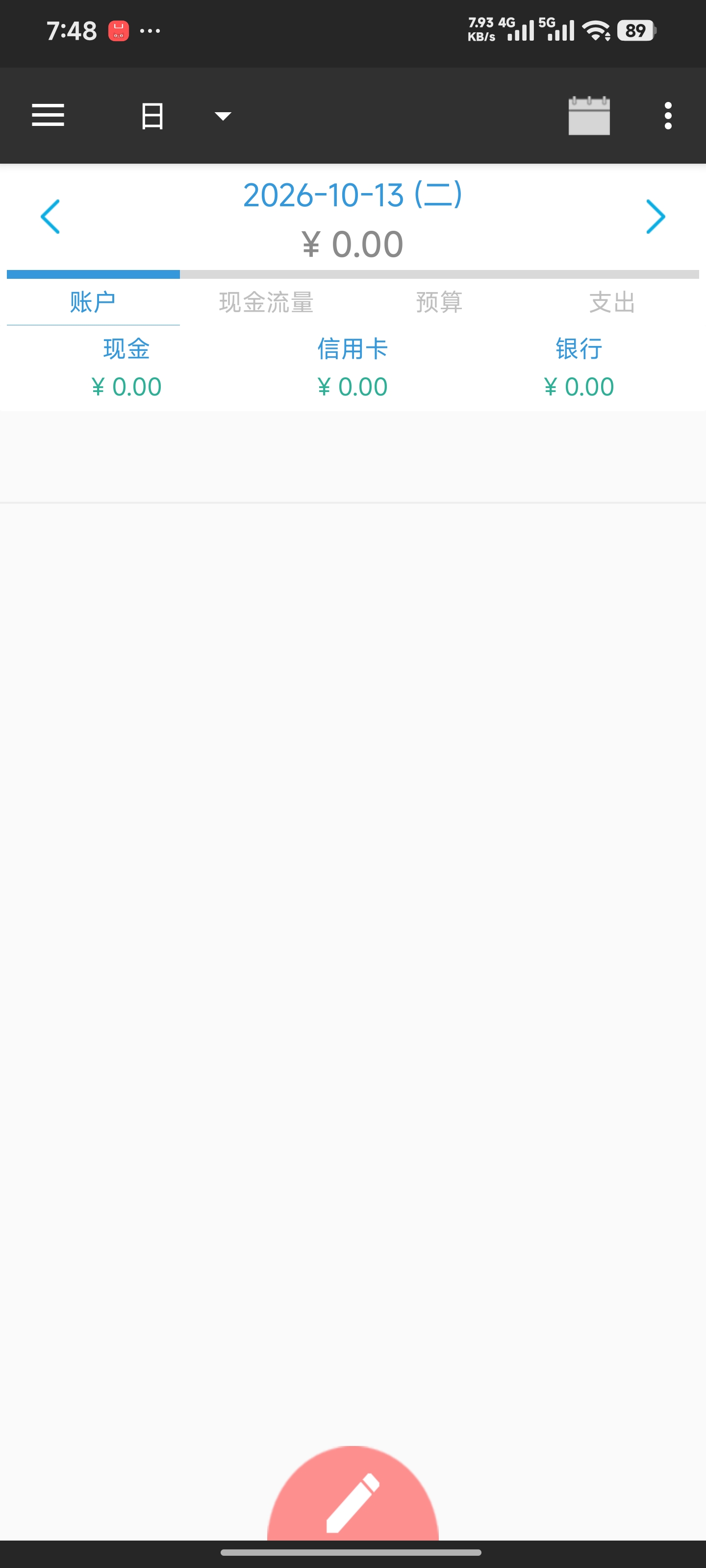Open the calendar icon

(588, 116)
